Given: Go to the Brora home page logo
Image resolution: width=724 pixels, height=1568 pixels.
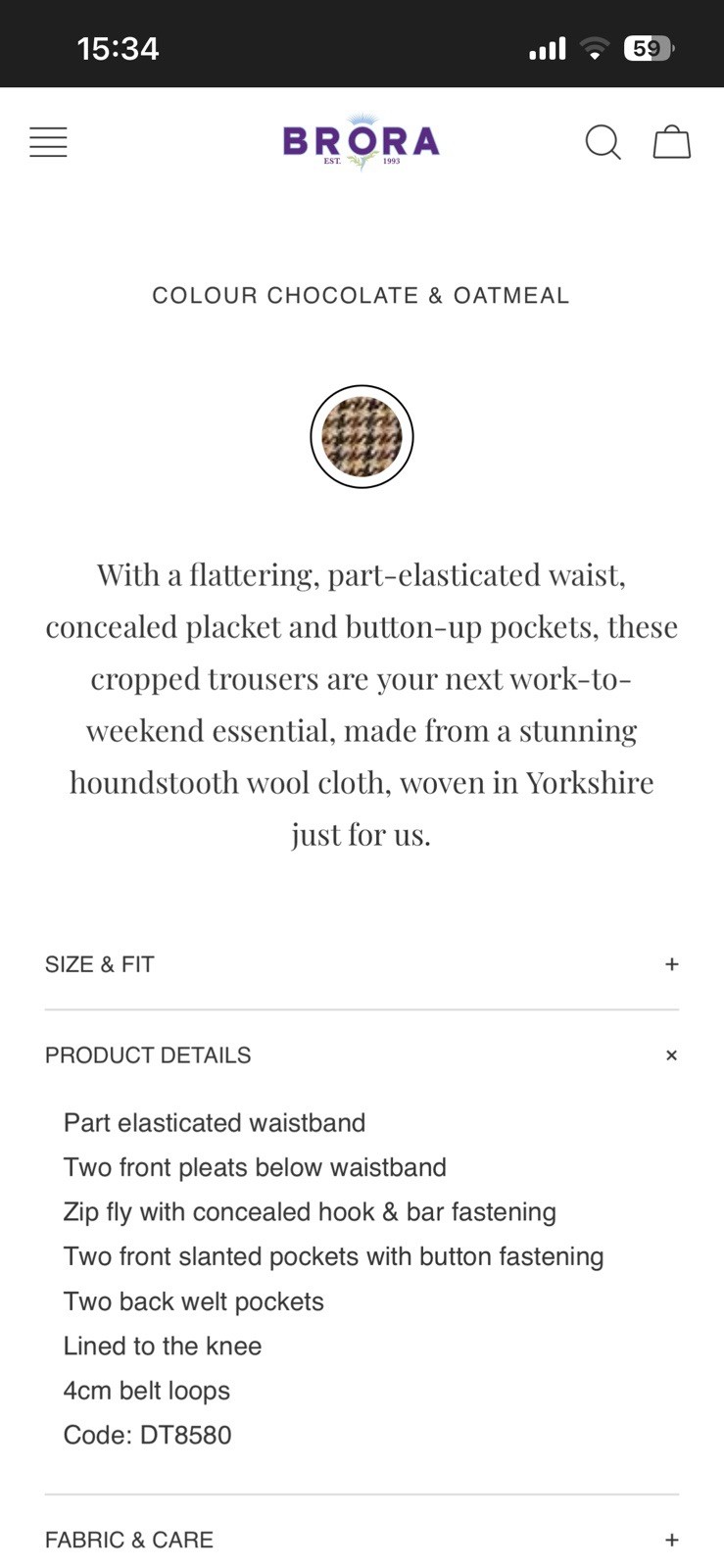Looking at the screenshot, I should (x=362, y=142).
